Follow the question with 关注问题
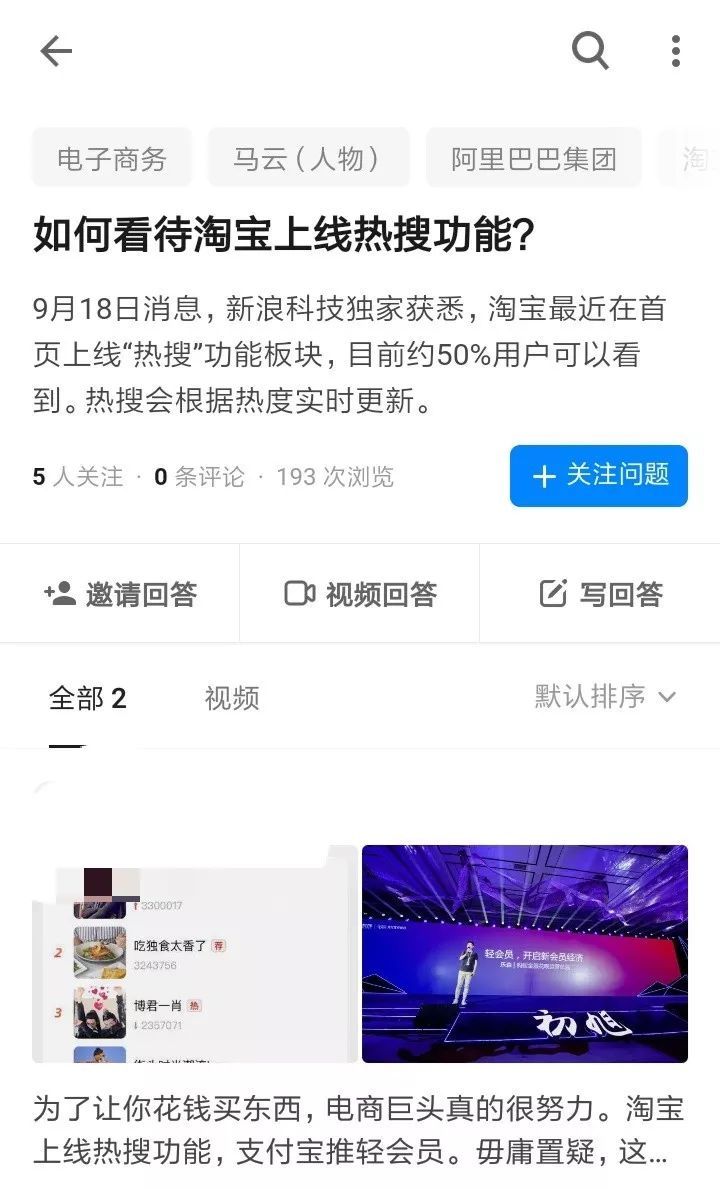 tap(598, 476)
